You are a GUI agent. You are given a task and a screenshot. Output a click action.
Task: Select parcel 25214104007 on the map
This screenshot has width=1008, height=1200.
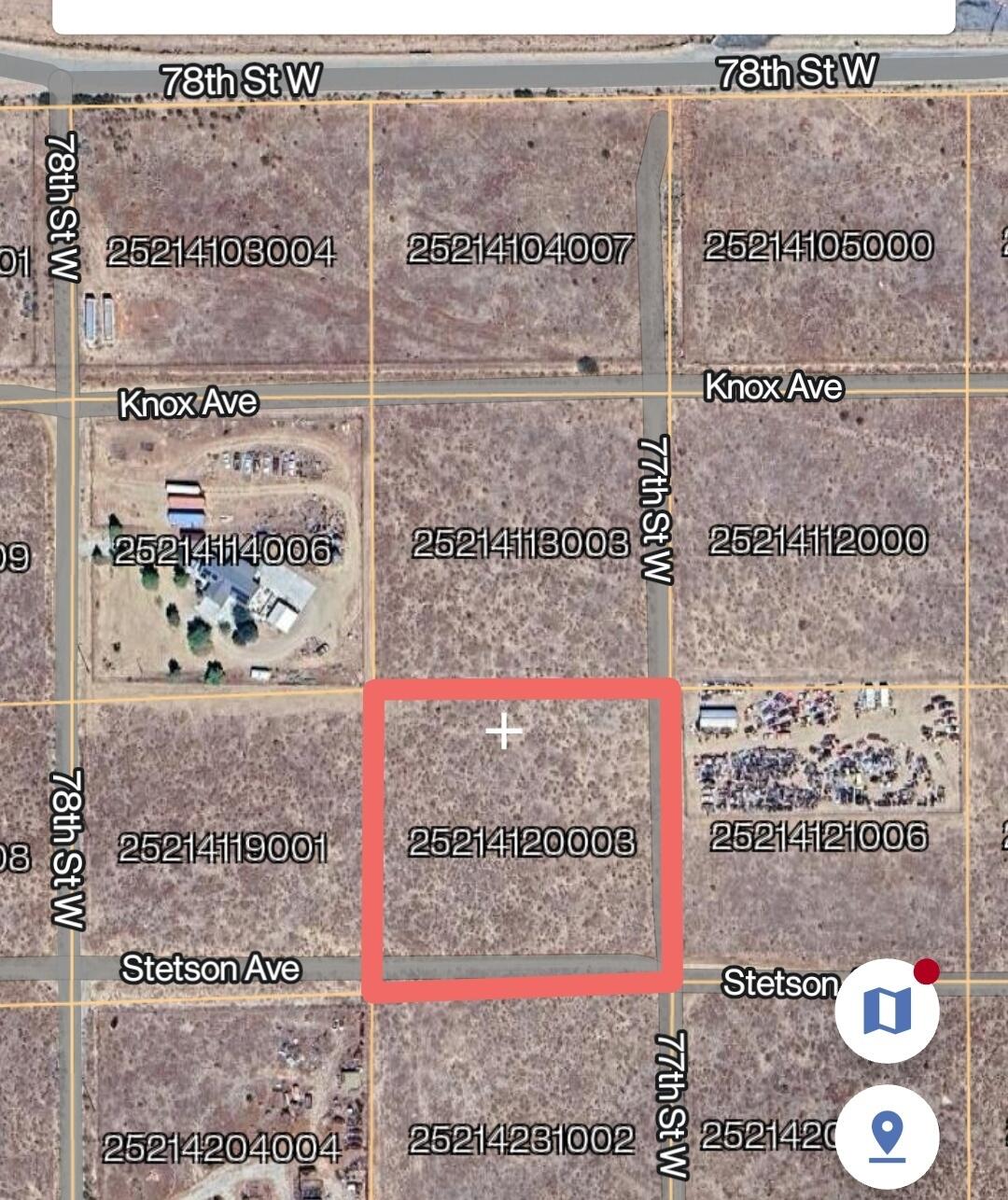(520, 250)
